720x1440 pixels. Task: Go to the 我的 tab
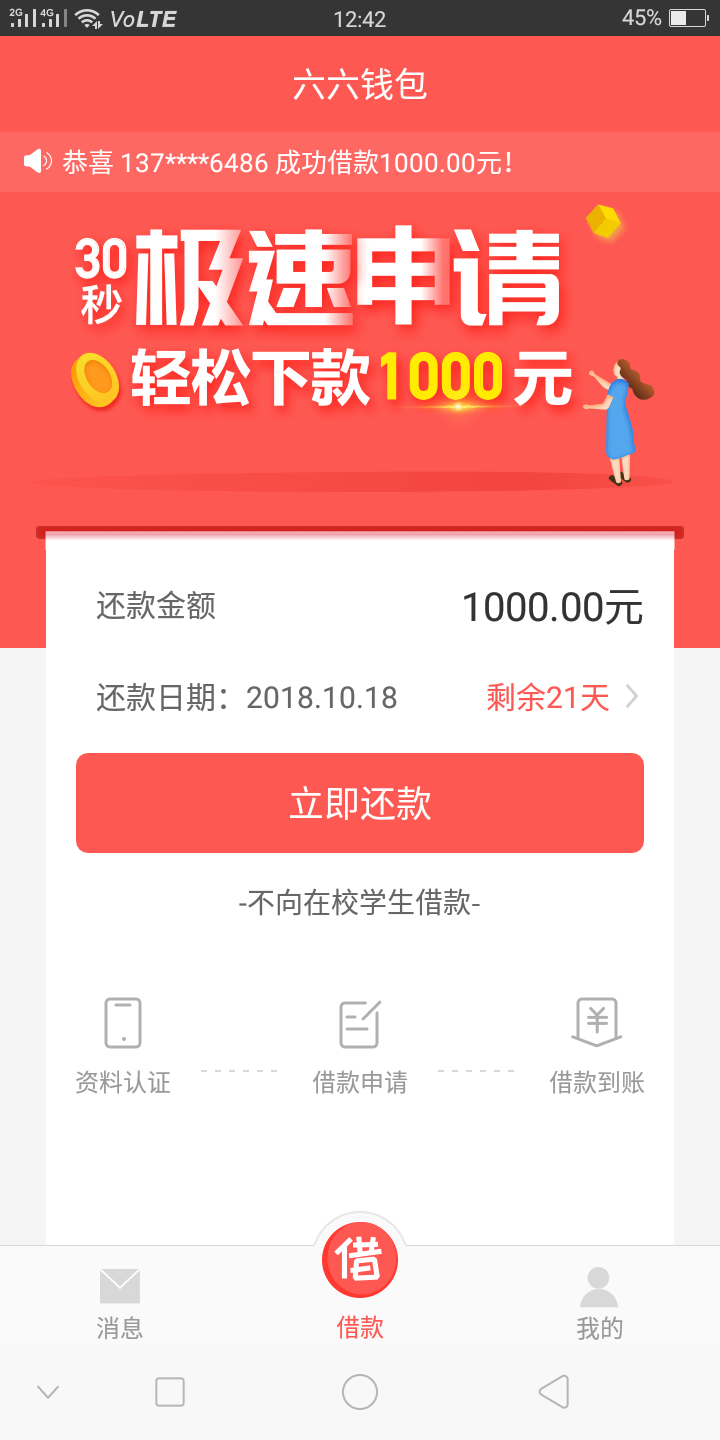pyautogui.click(x=599, y=1303)
